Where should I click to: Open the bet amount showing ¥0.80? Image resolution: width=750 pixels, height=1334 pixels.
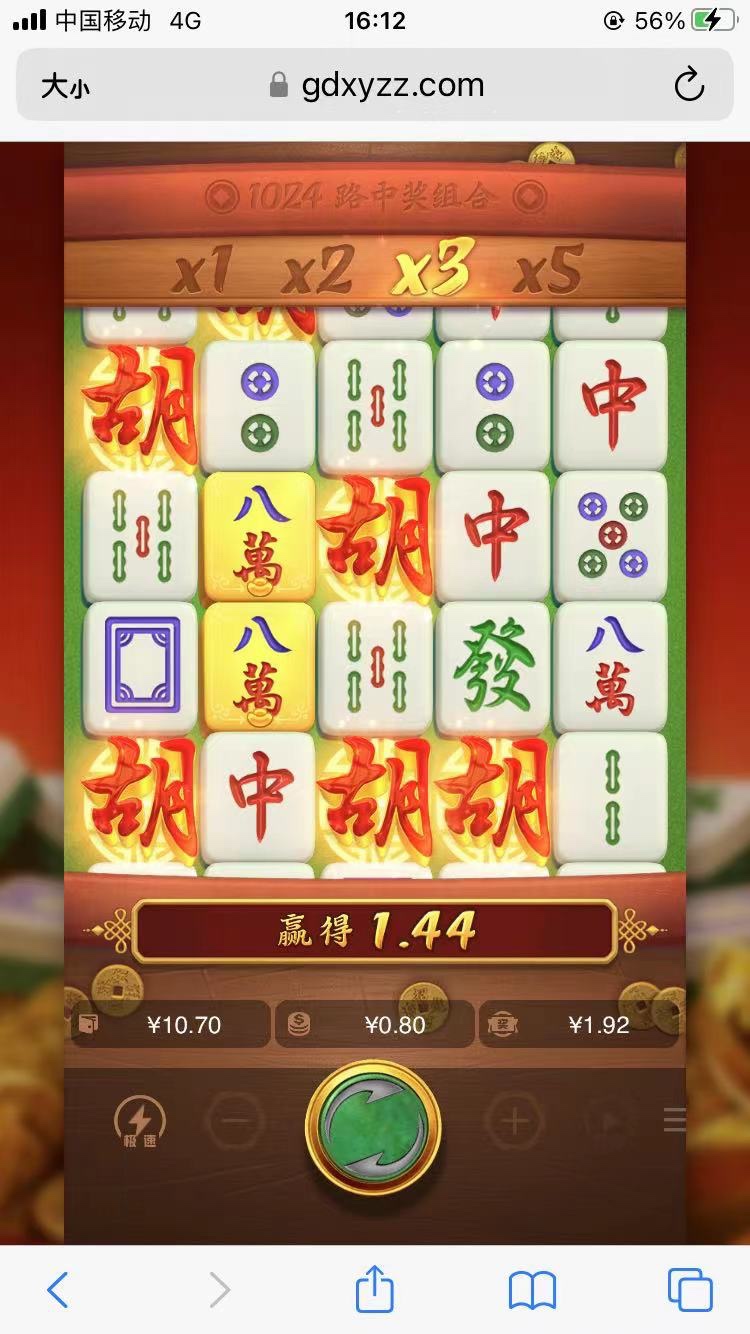(374, 1025)
